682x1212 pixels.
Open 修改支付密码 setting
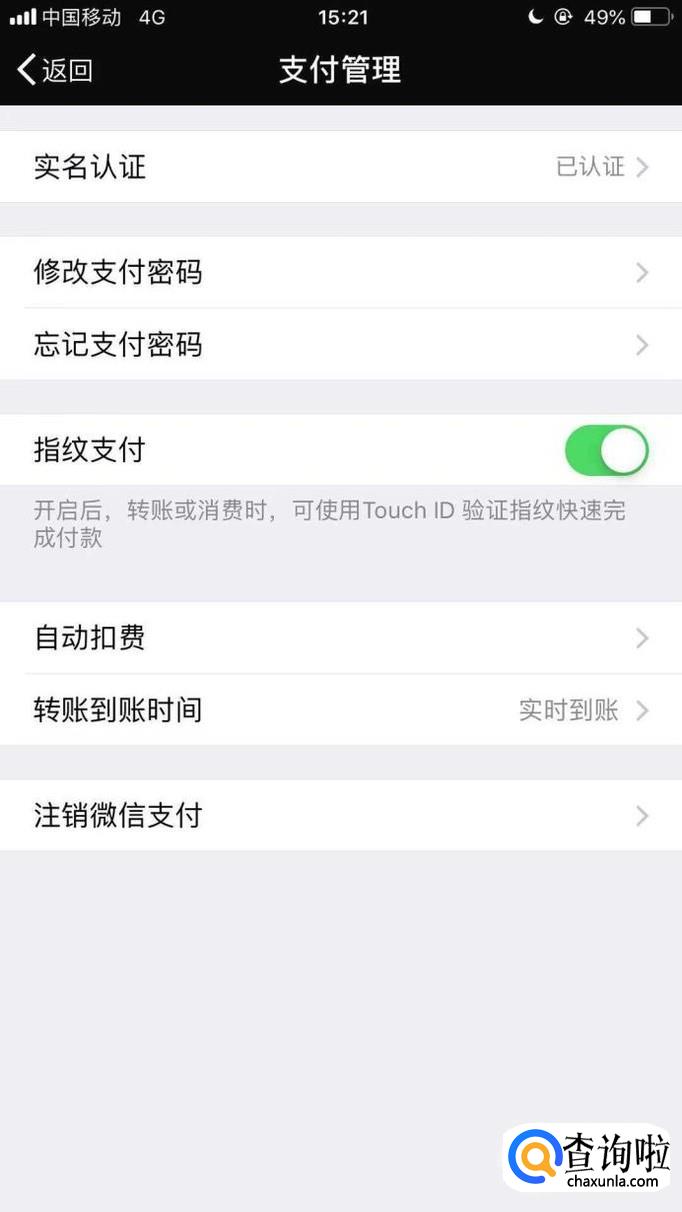340,272
